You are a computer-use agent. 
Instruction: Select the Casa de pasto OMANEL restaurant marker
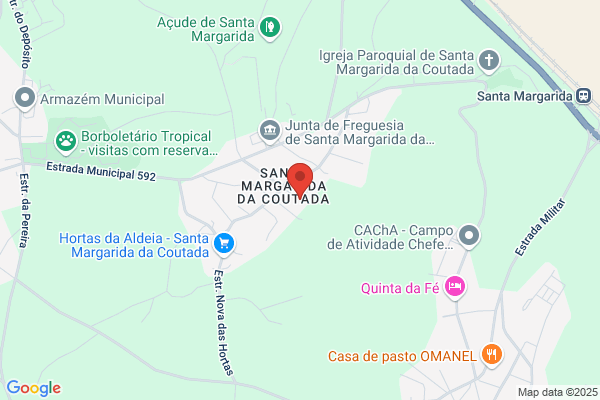click(x=492, y=356)
